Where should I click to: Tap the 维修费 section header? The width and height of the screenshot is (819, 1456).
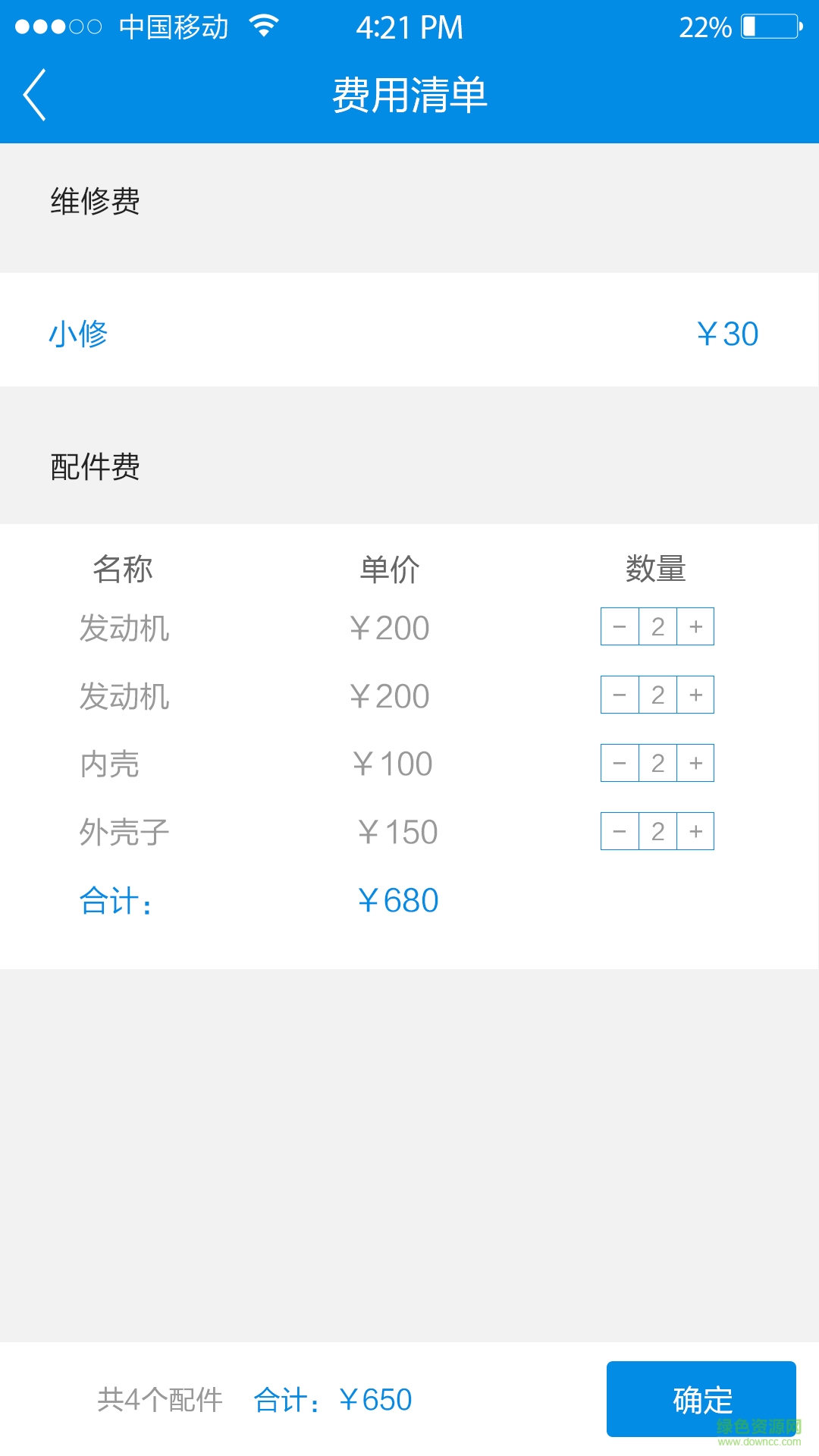click(x=96, y=201)
